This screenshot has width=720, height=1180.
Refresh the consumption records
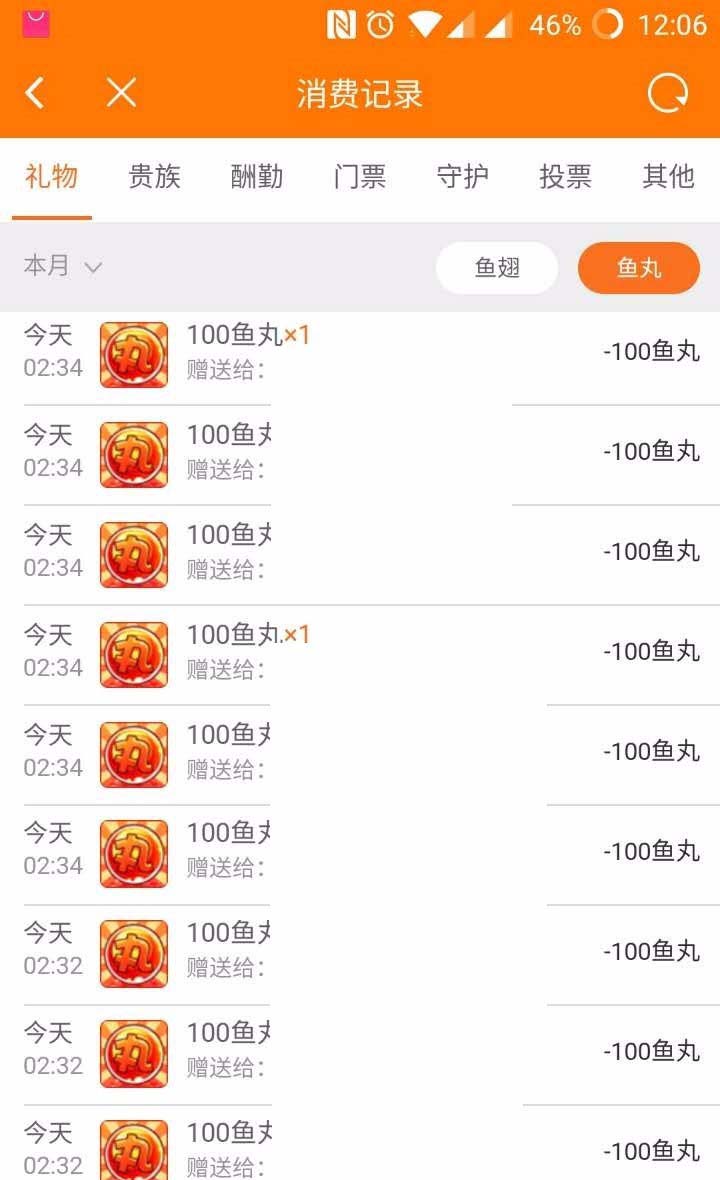tap(668, 94)
